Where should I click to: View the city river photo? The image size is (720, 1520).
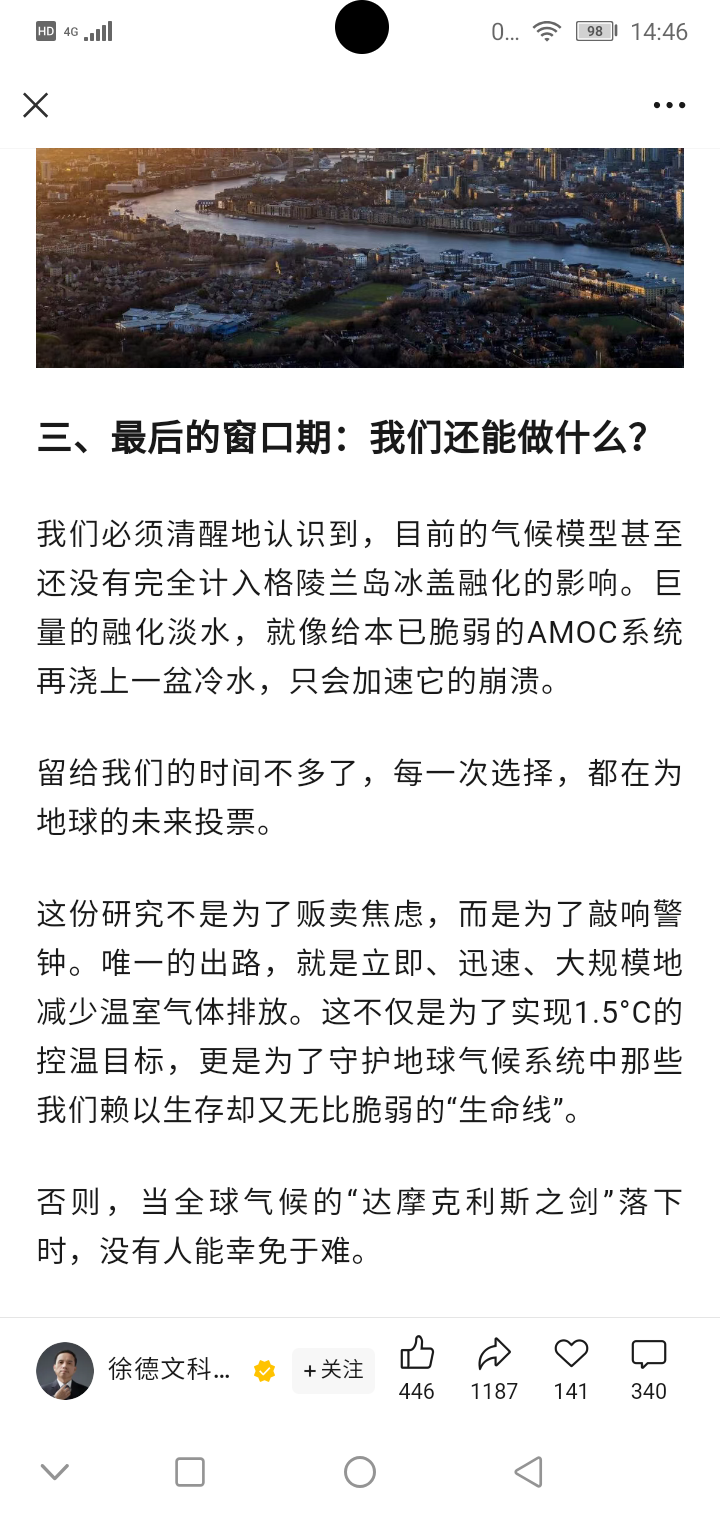click(360, 258)
